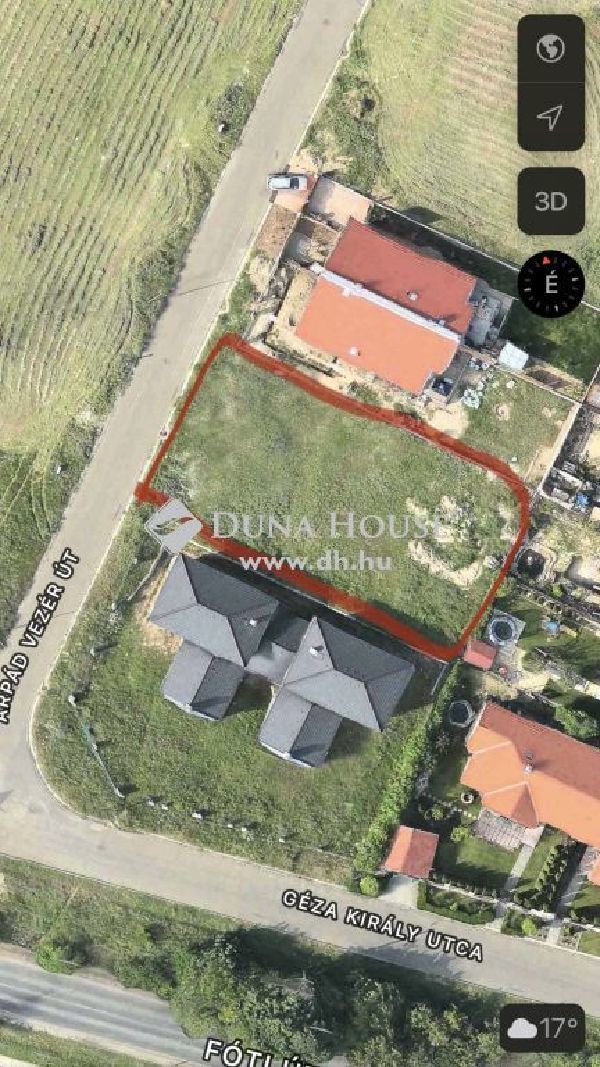
Task: Tap the compass to reset north
Action: pyautogui.click(x=551, y=285)
